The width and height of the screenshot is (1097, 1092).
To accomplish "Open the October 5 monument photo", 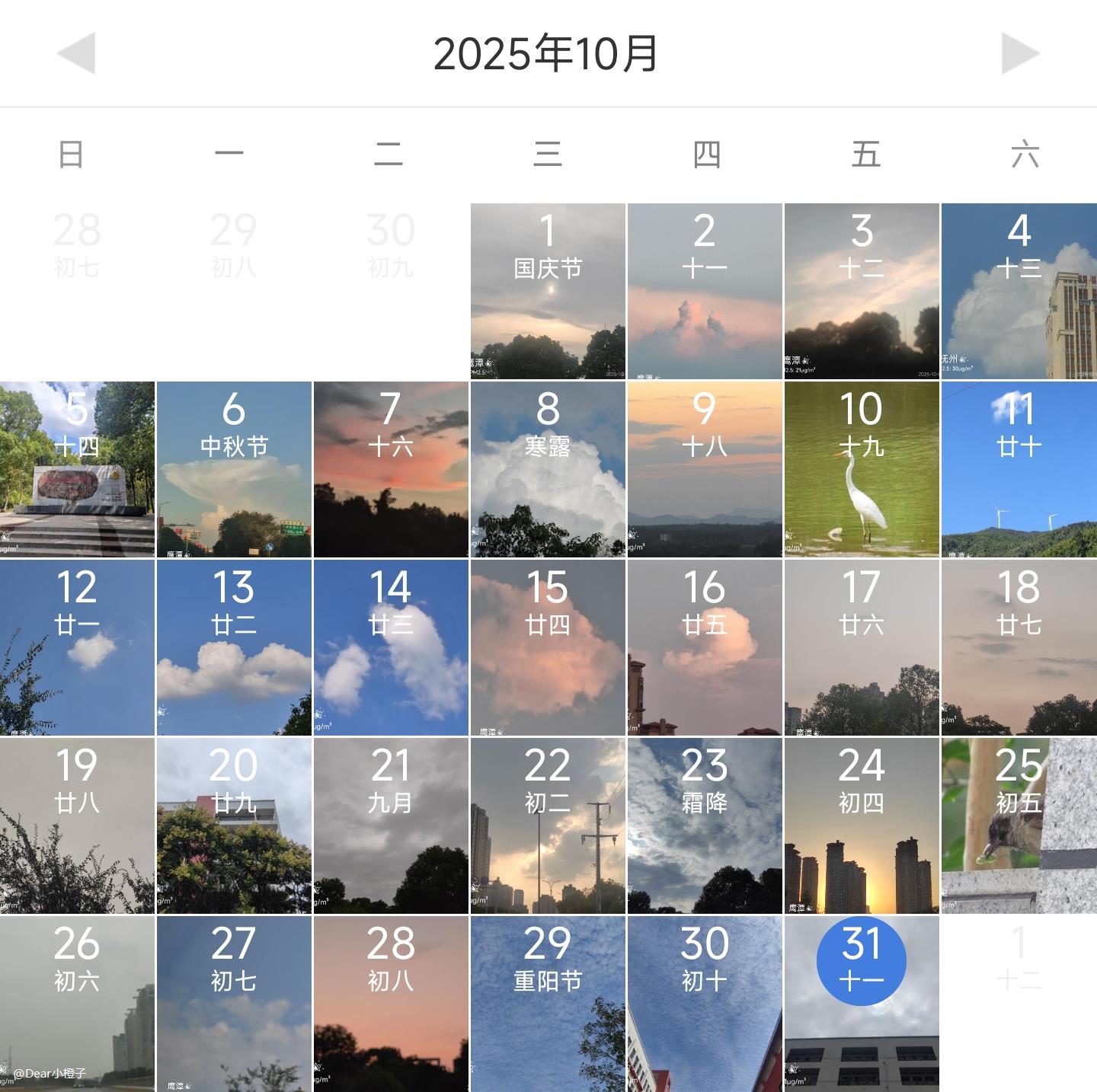I will coord(77,470).
